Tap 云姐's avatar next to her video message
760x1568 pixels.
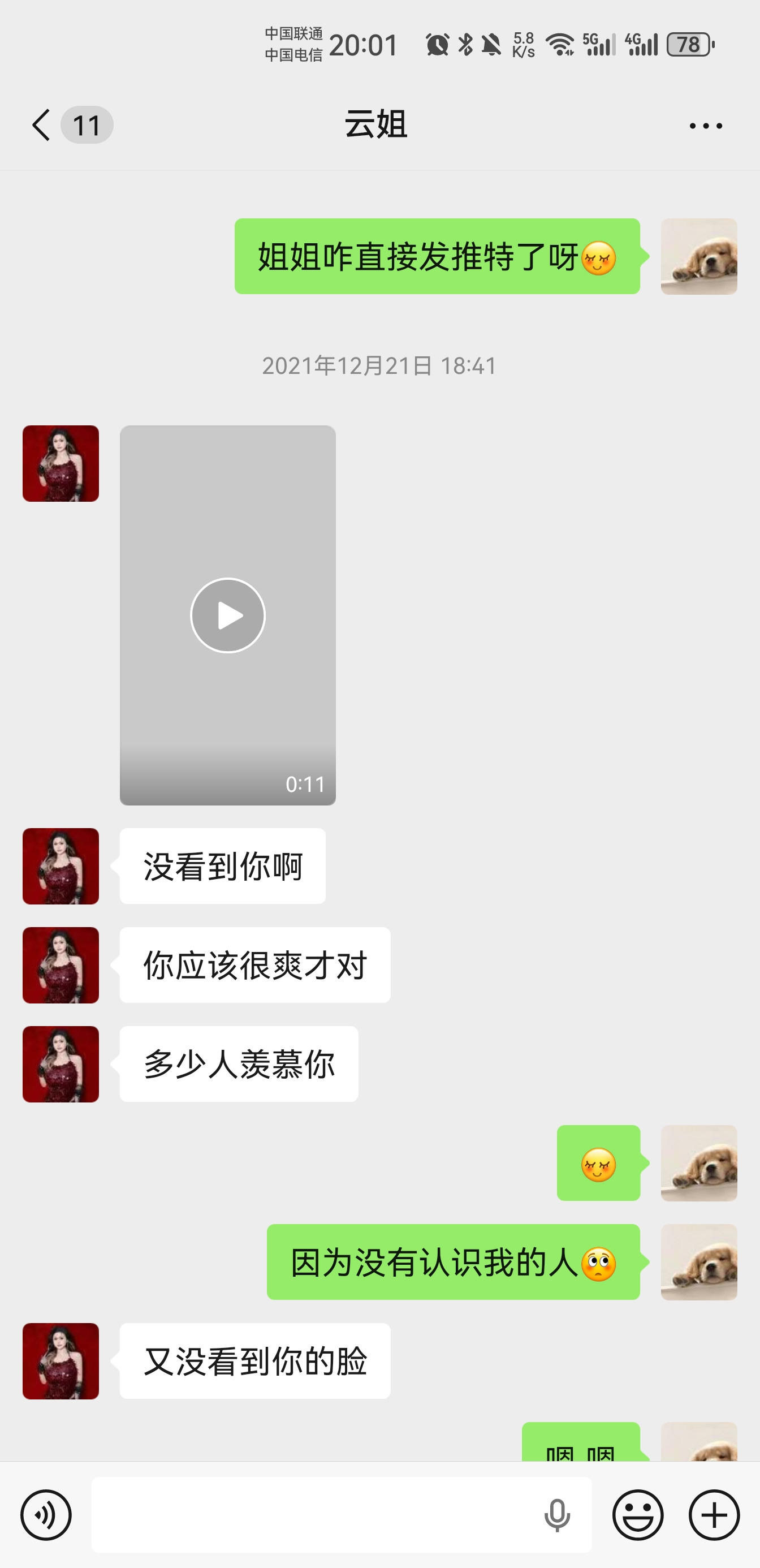tap(61, 463)
